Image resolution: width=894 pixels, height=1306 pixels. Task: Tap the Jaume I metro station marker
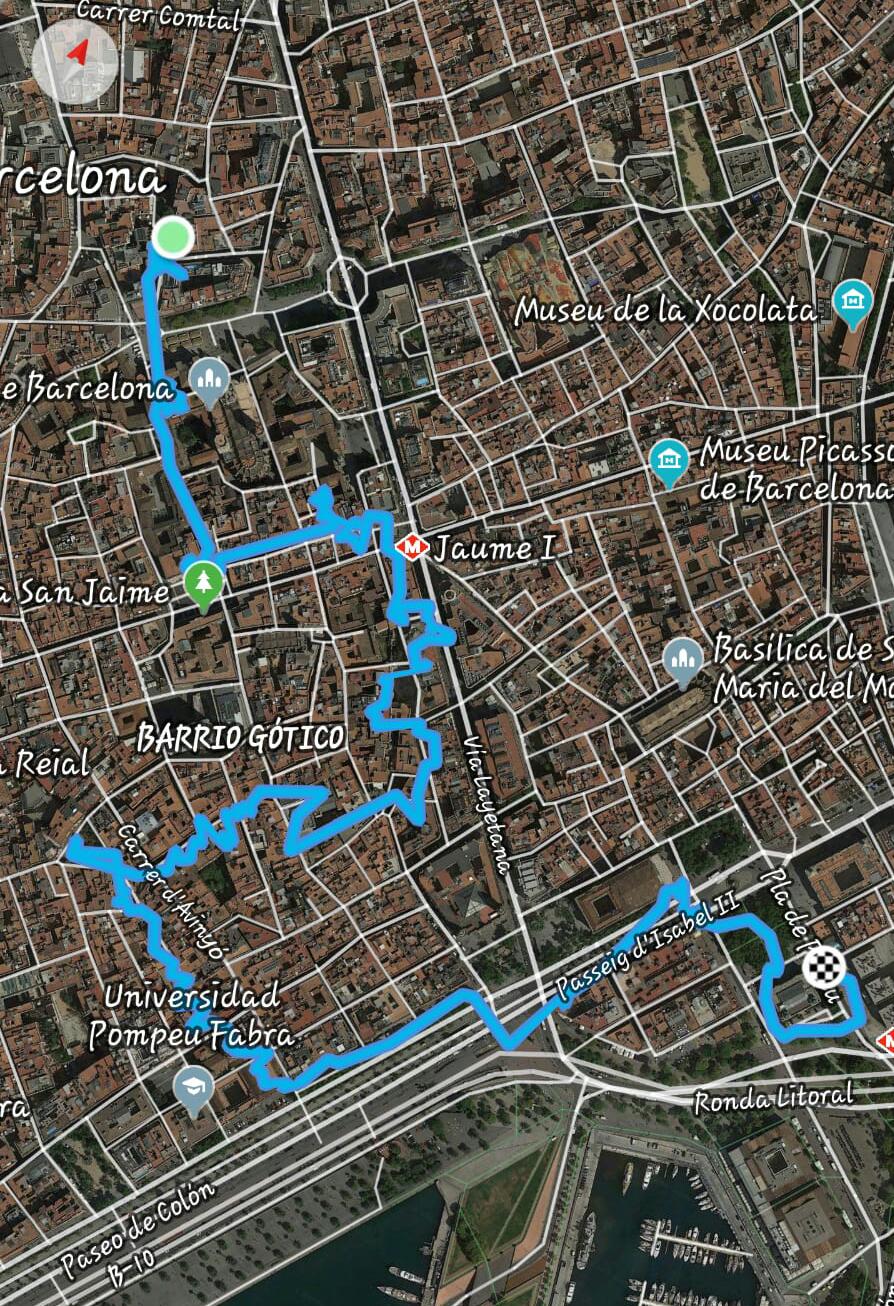click(x=412, y=547)
